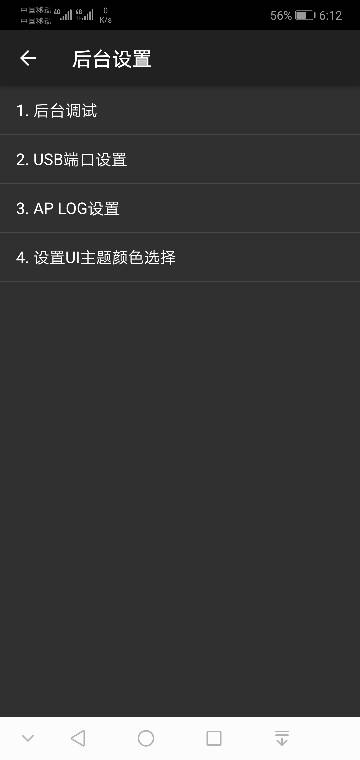Open 4. 设置UI主题颜色选择
The width and height of the screenshot is (360, 760).
point(180,257)
